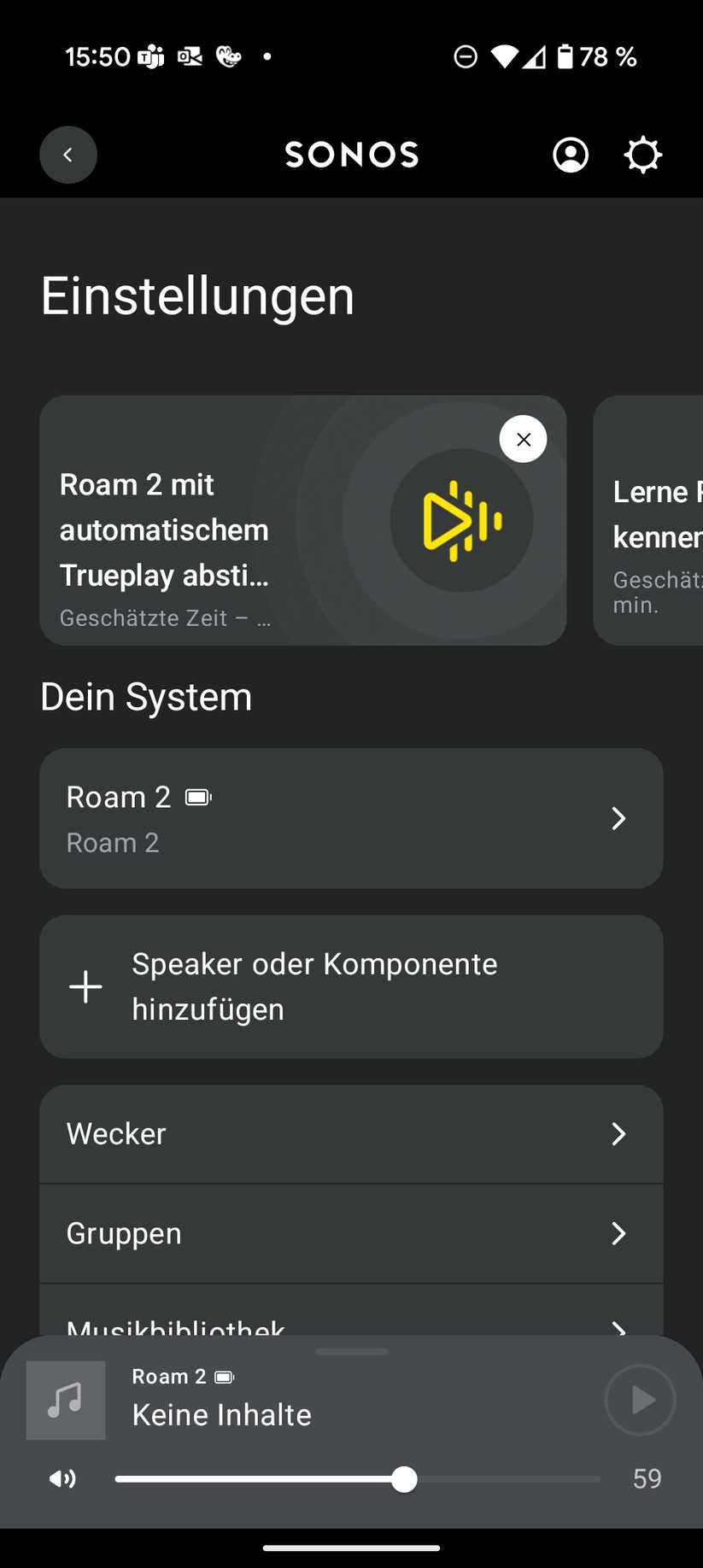Viewport: 703px width, 1568px height.
Task: Go back using the top-left arrow
Action: click(68, 155)
